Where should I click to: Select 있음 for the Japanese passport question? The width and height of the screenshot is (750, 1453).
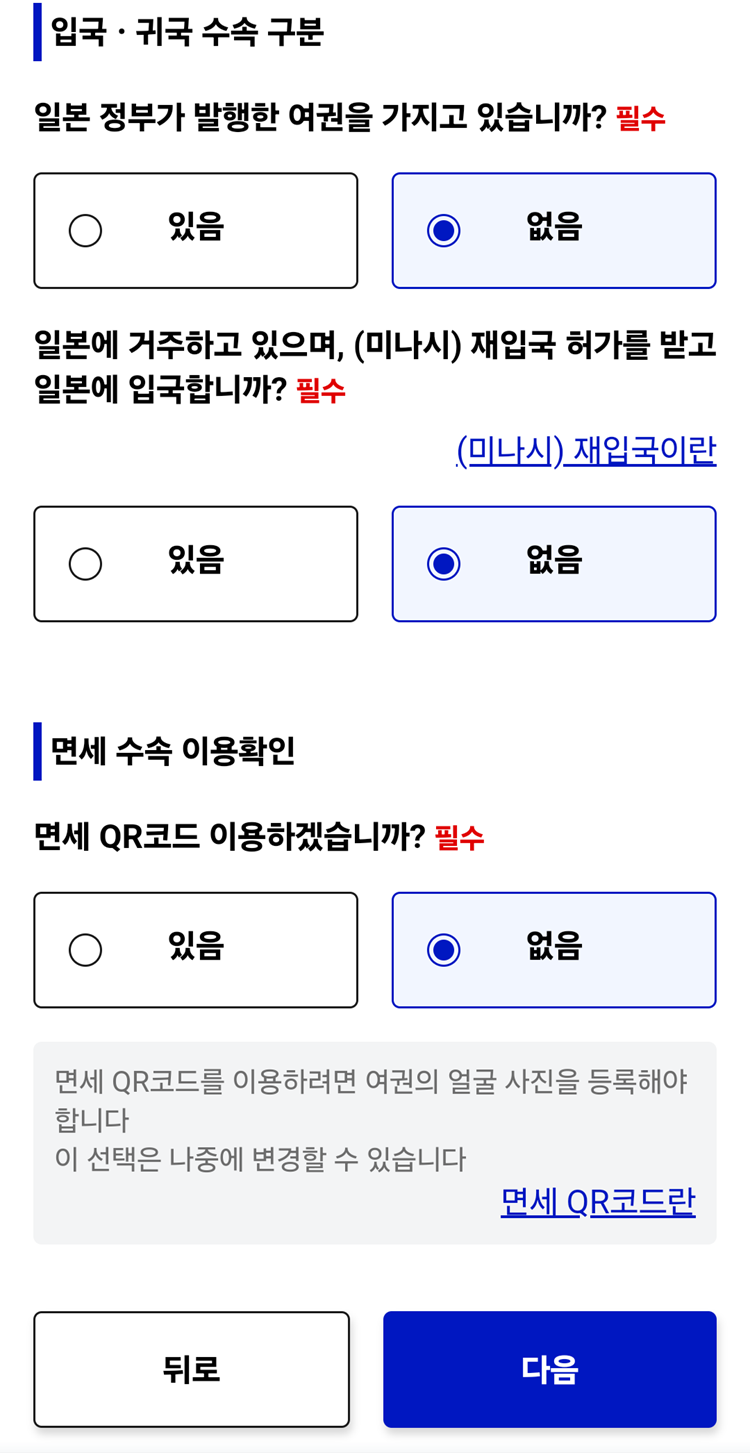click(x=196, y=229)
